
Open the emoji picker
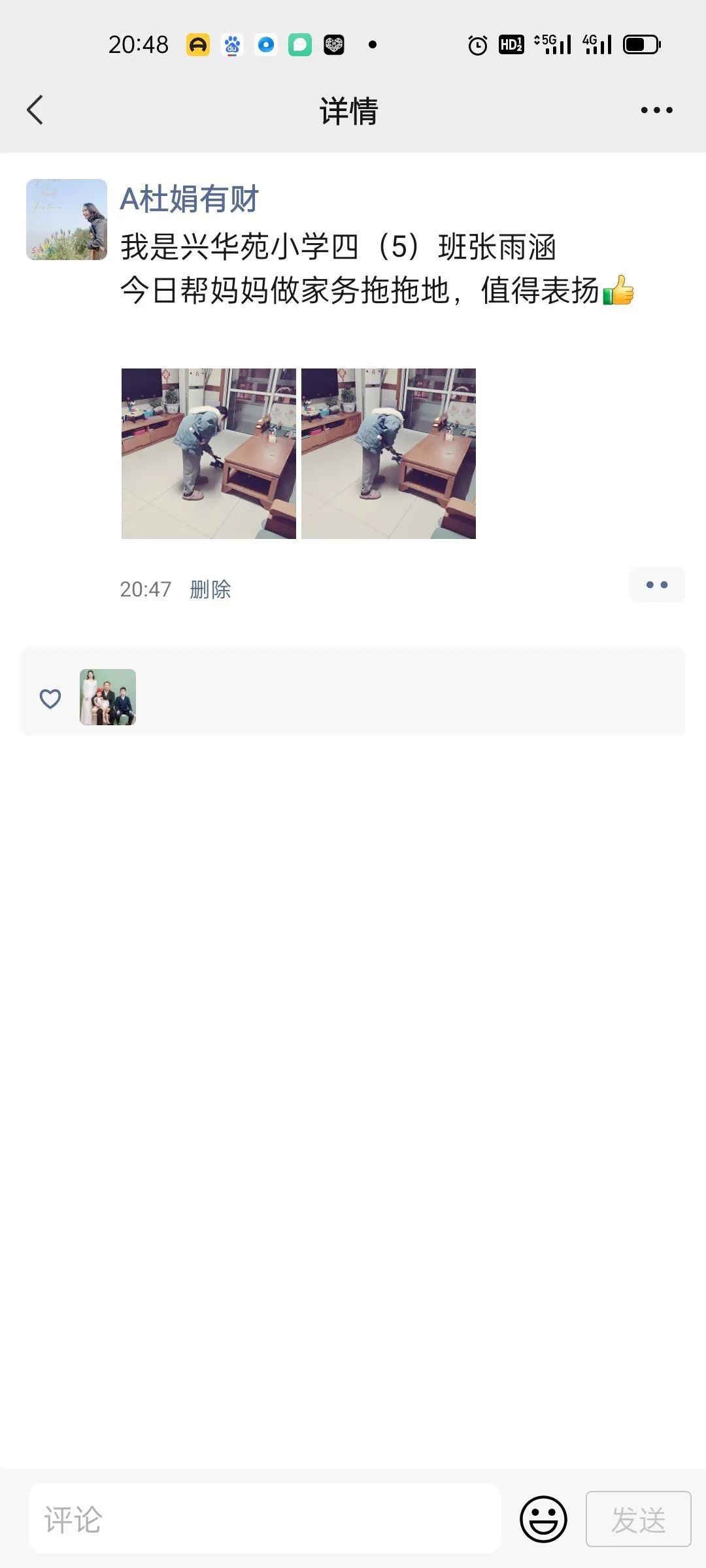(543, 1519)
